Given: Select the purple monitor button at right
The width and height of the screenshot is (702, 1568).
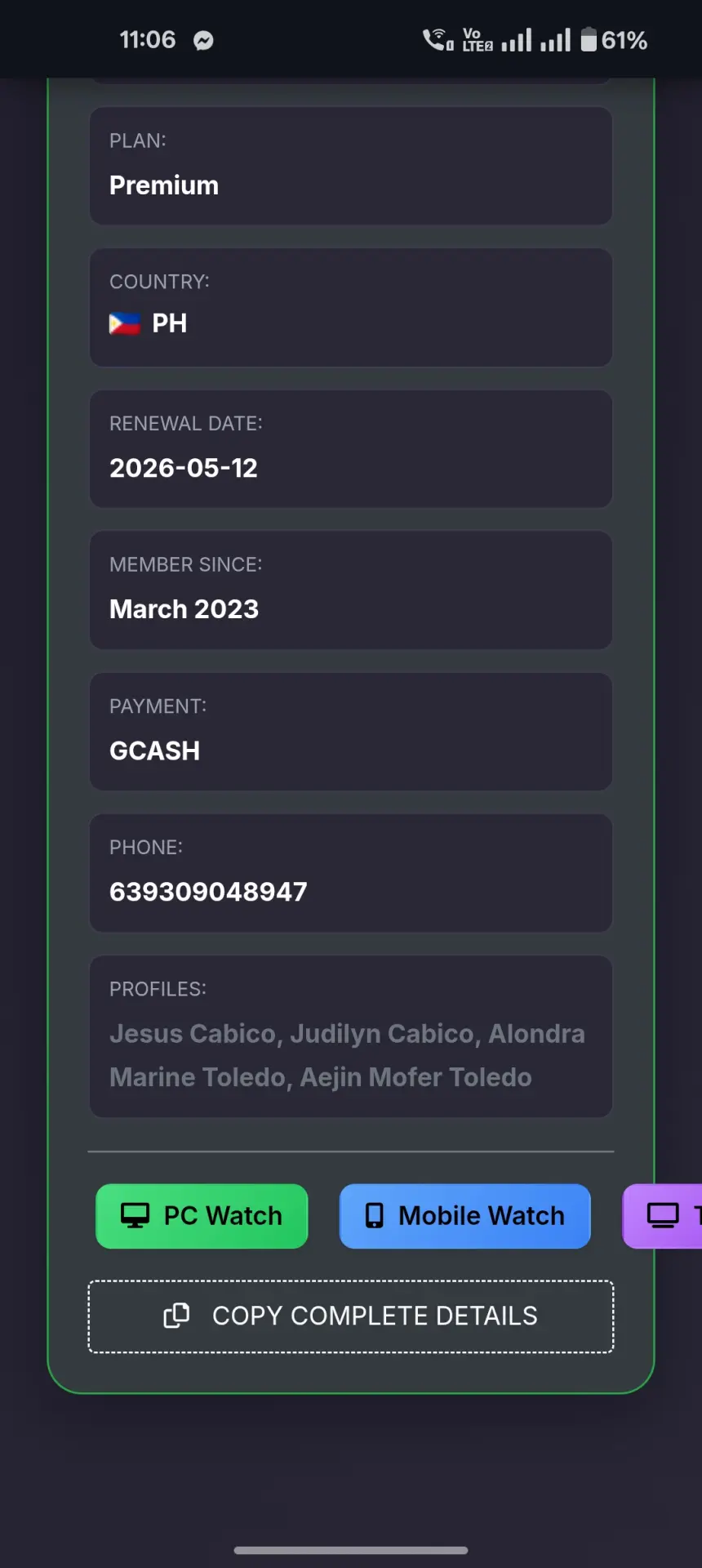Looking at the screenshot, I should tap(663, 1216).
